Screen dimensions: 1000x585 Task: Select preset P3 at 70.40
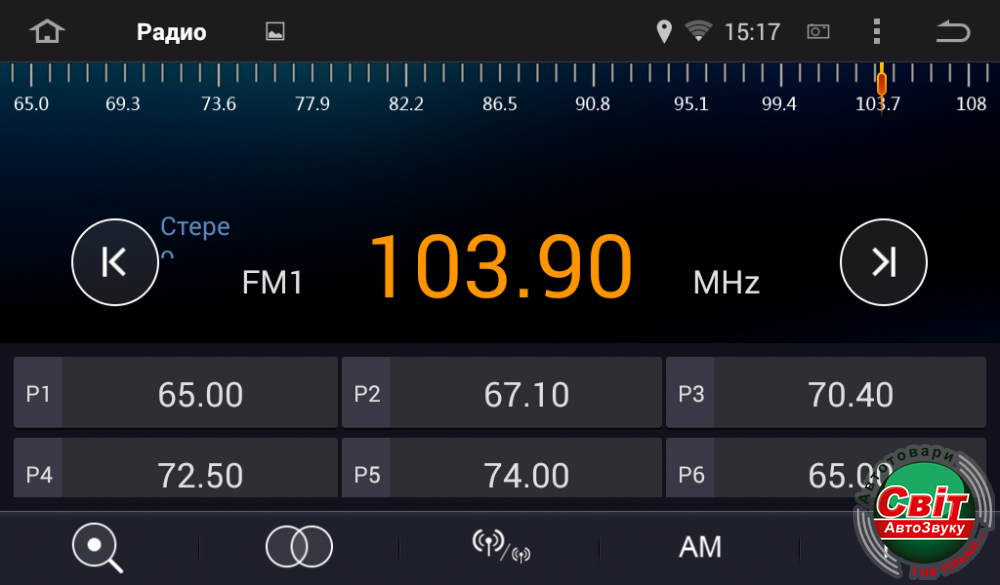point(826,393)
